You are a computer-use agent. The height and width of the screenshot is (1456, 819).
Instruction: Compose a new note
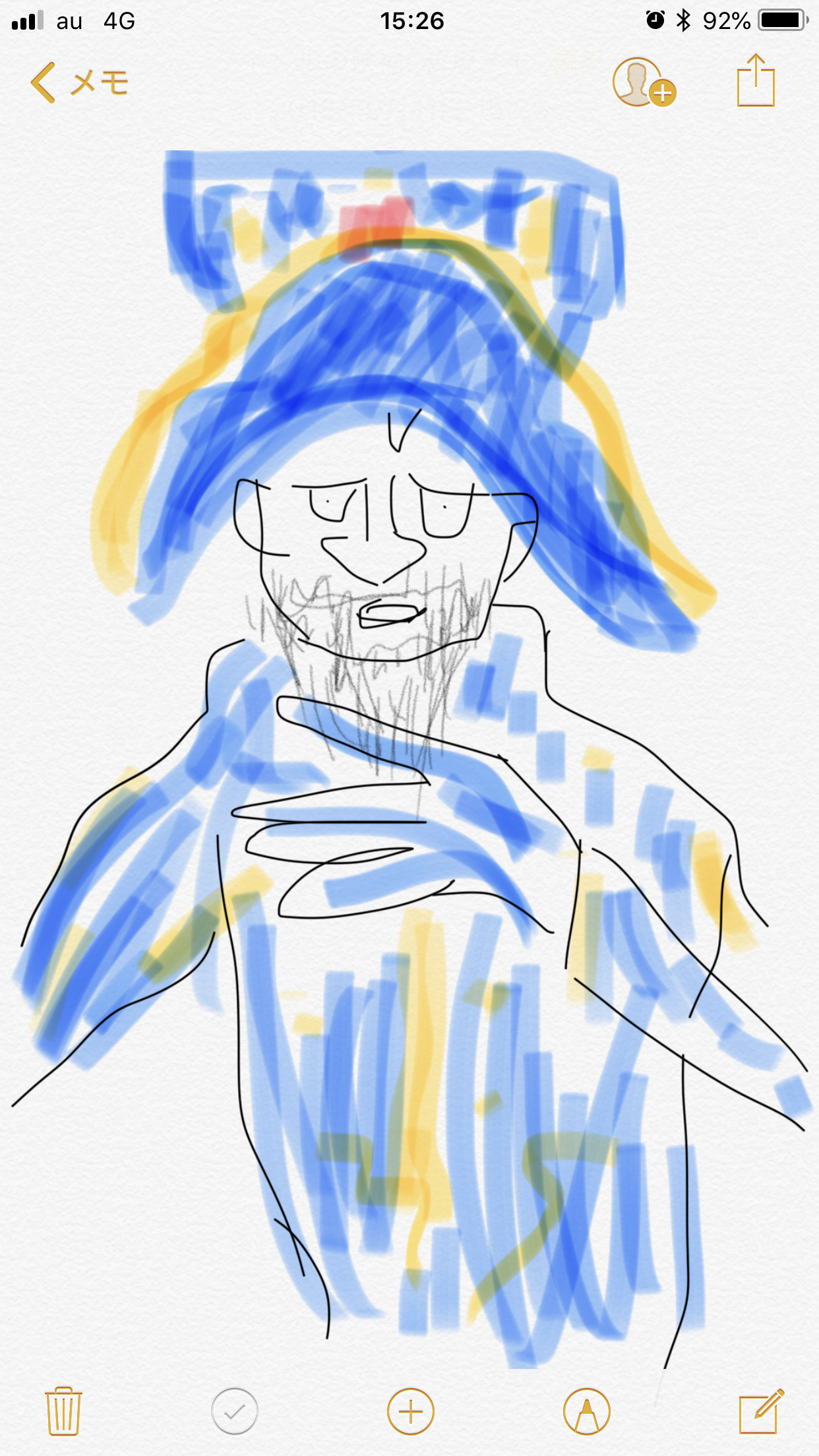[x=760, y=1411]
